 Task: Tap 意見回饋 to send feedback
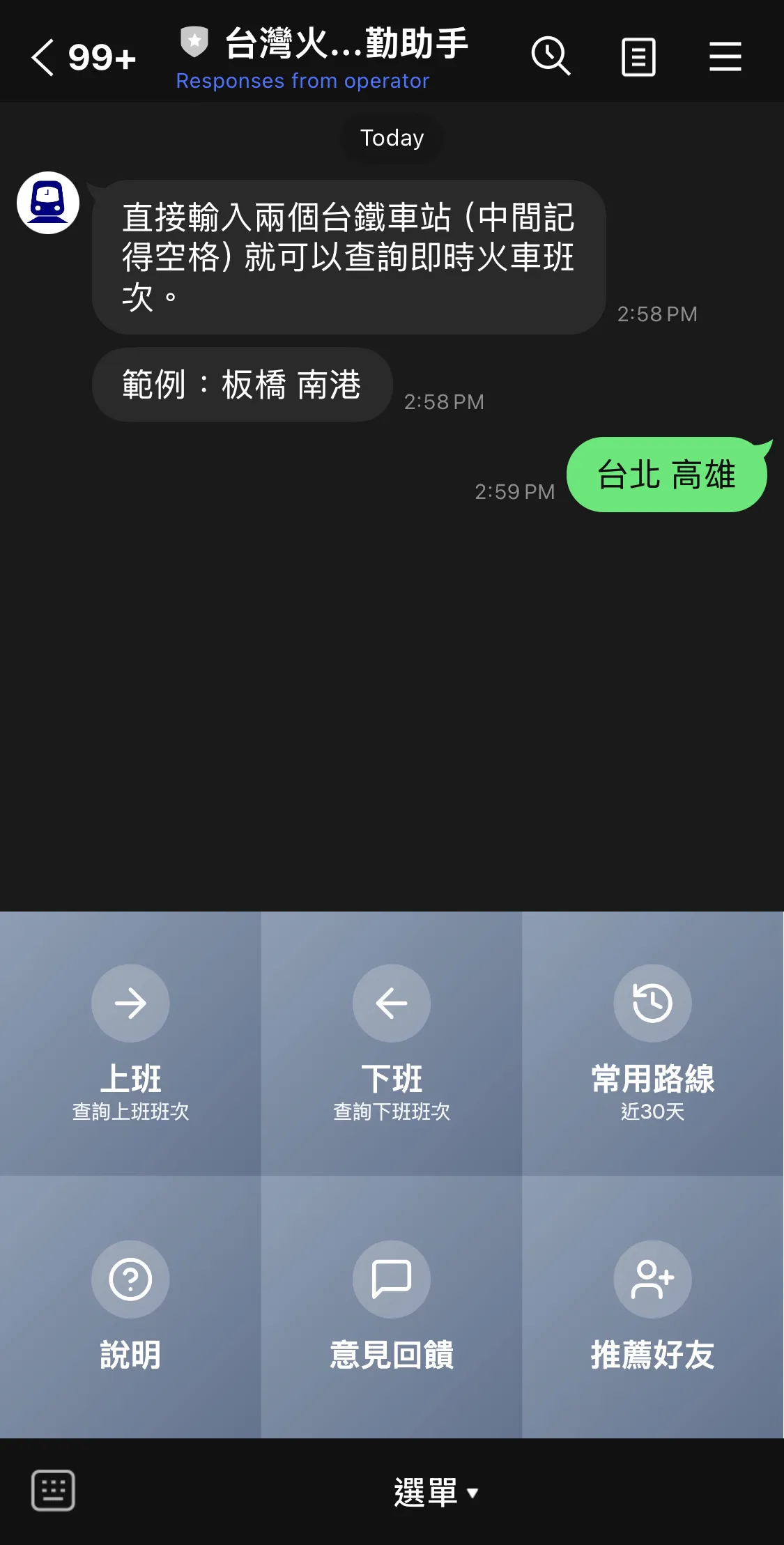tap(392, 1307)
